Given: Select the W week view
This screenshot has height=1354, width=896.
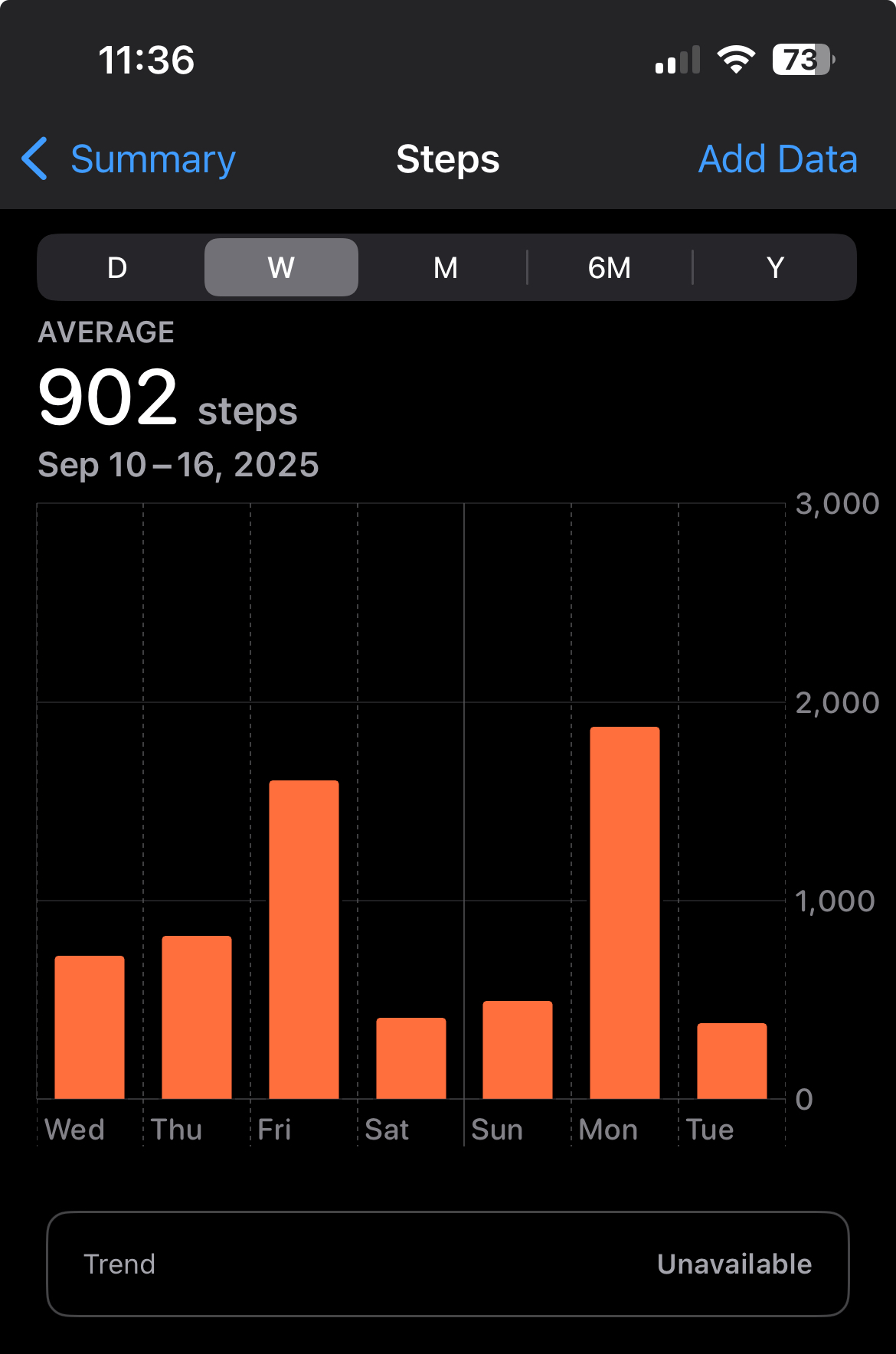Looking at the screenshot, I should 281,267.
